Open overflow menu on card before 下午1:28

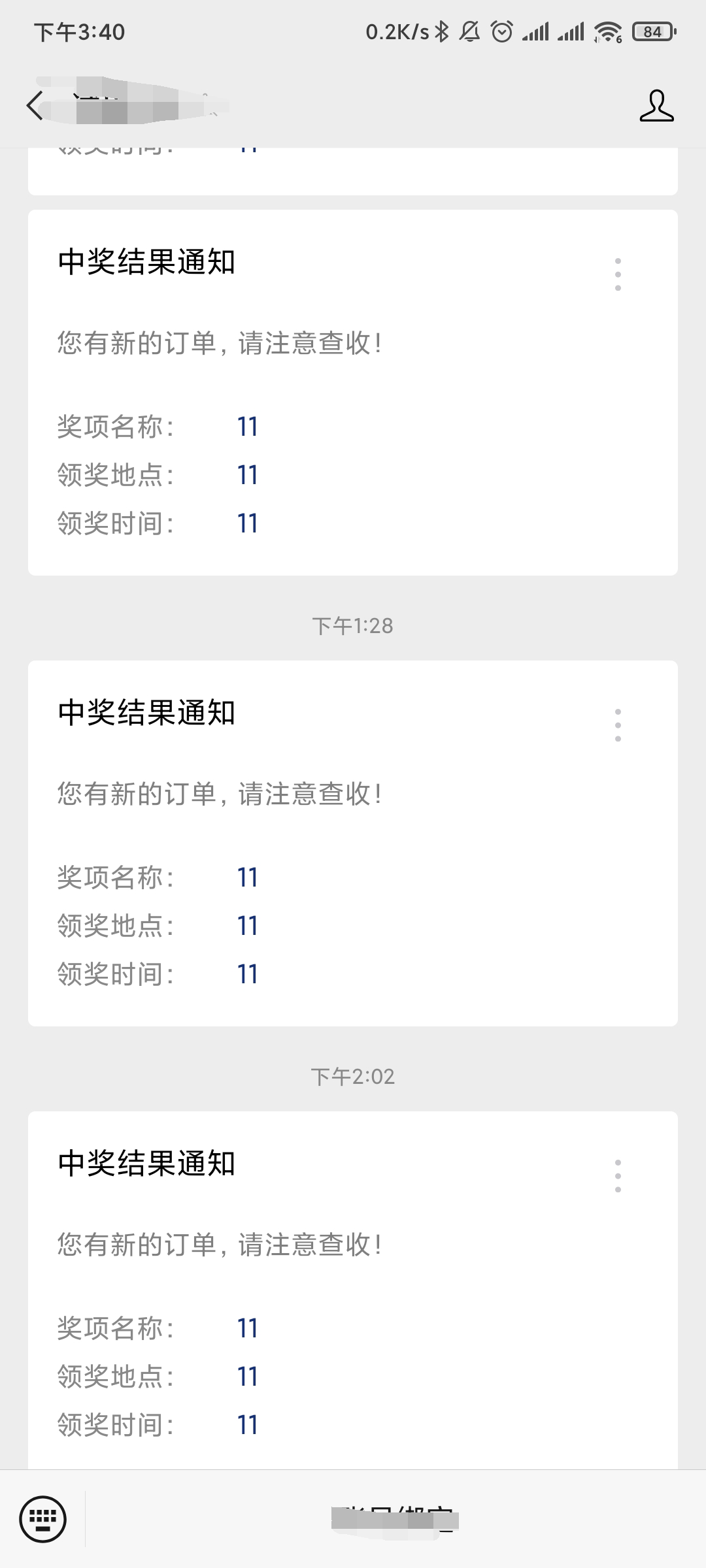[618, 274]
